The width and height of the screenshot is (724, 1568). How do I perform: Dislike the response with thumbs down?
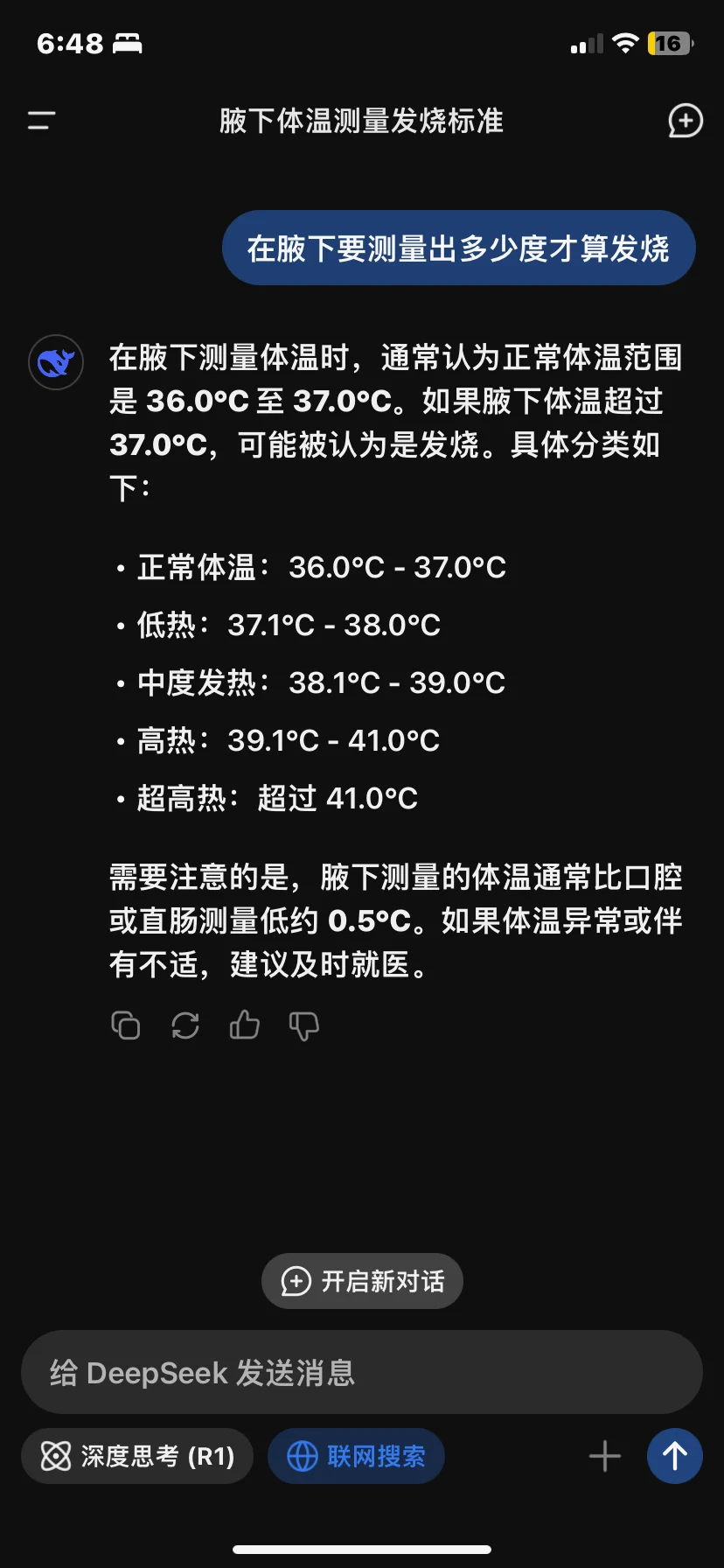304,1025
